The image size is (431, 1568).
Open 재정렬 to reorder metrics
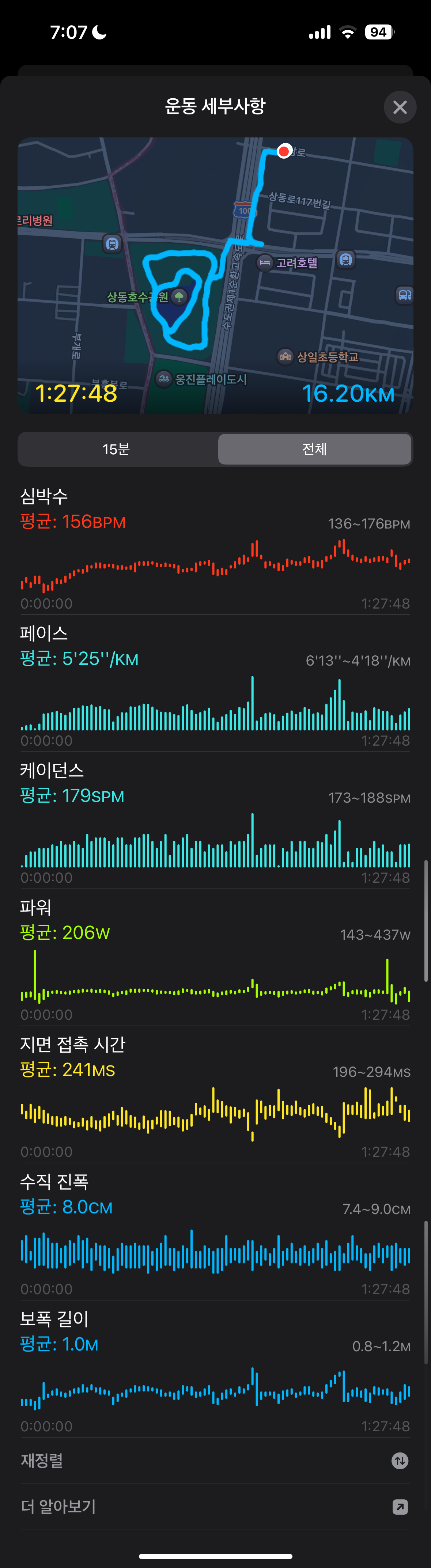216,1461
